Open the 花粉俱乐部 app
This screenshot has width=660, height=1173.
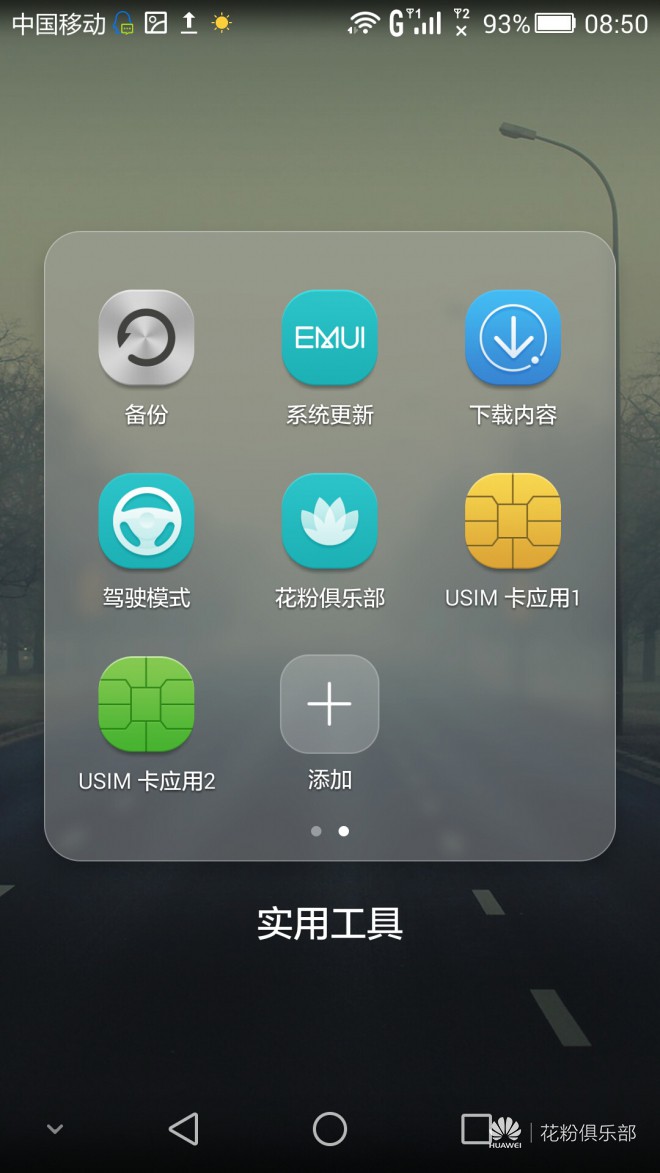tap(329, 521)
